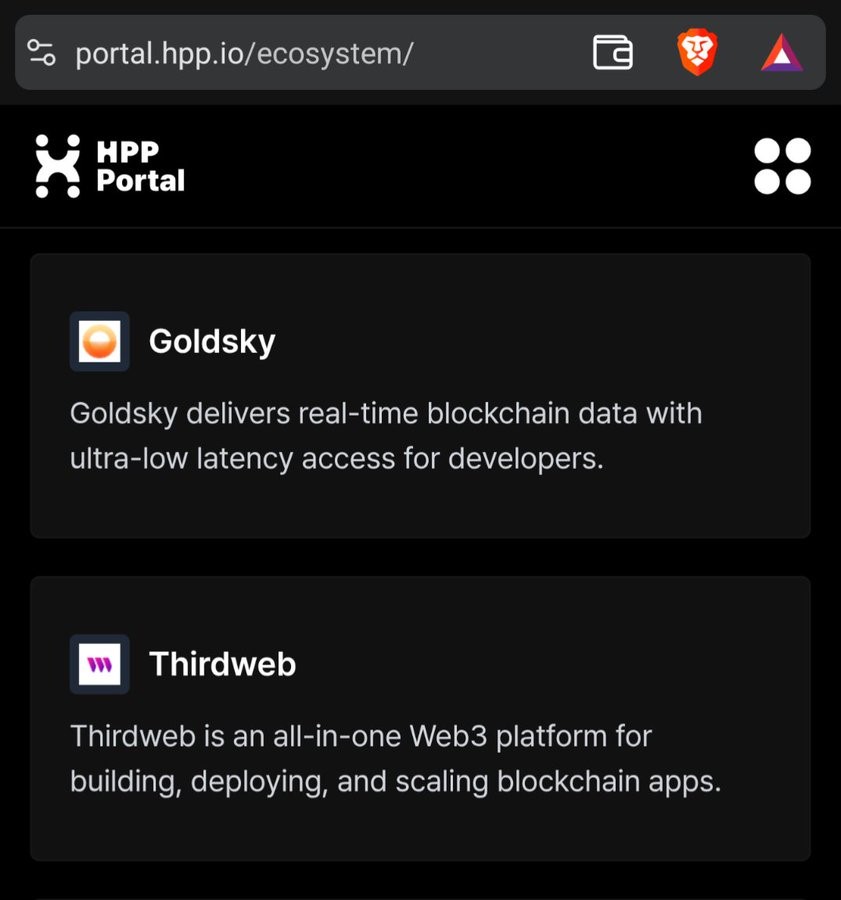Image resolution: width=841 pixels, height=900 pixels.
Task: Select the Thirdweb logo icon
Action: click(99, 663)
